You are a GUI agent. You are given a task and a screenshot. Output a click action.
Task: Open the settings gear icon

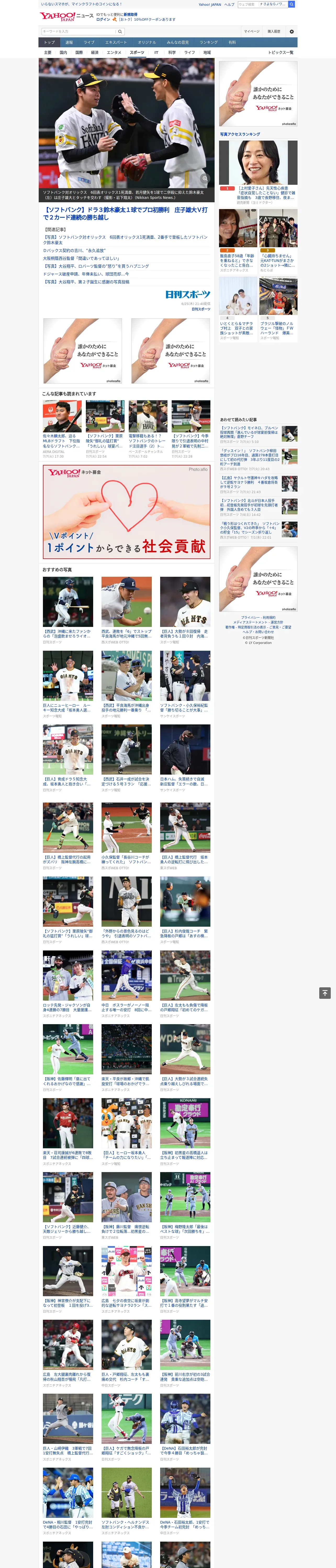point(292,31)
